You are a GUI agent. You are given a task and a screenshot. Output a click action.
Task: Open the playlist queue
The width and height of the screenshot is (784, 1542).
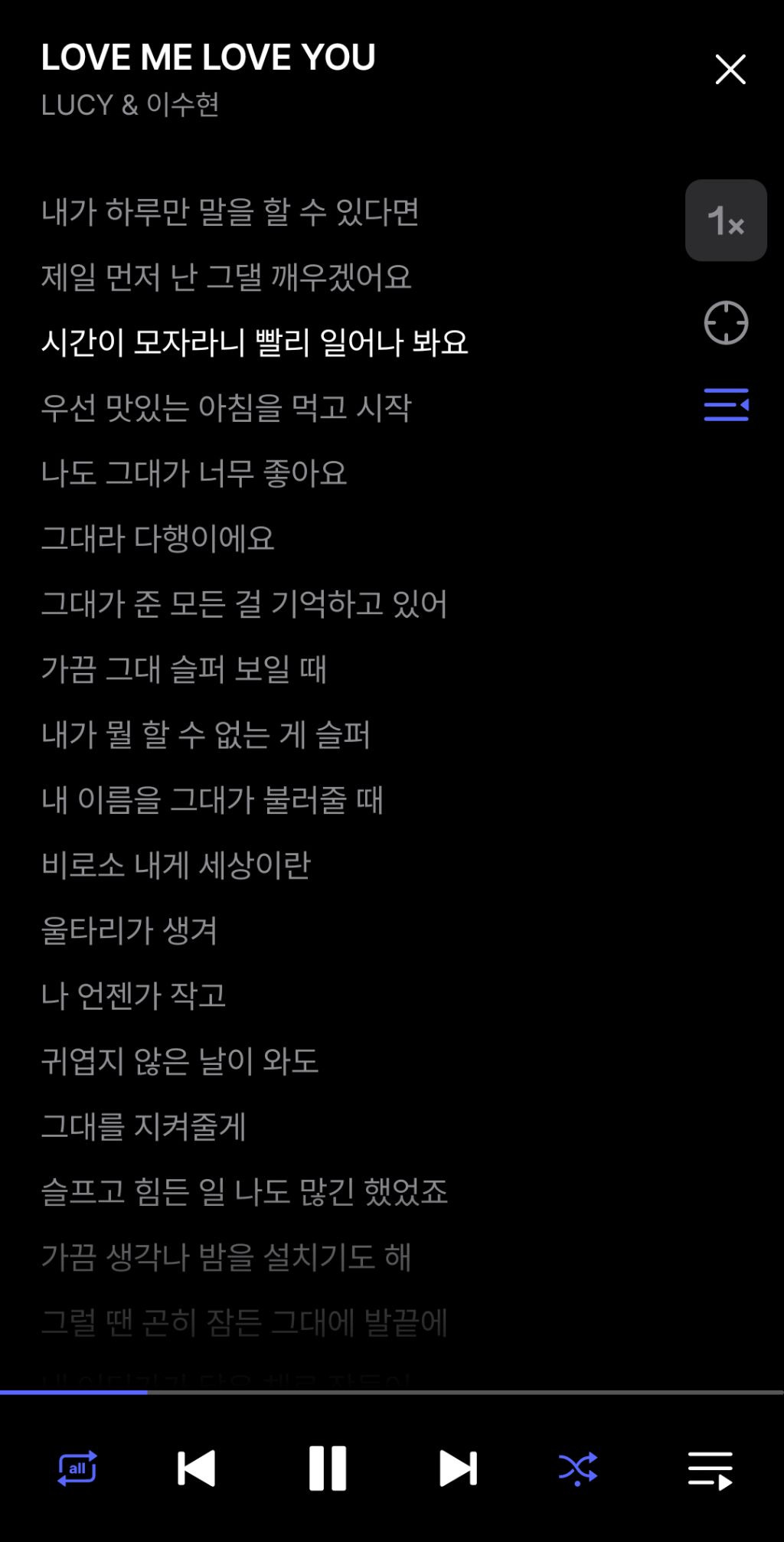coord(710,1469)
